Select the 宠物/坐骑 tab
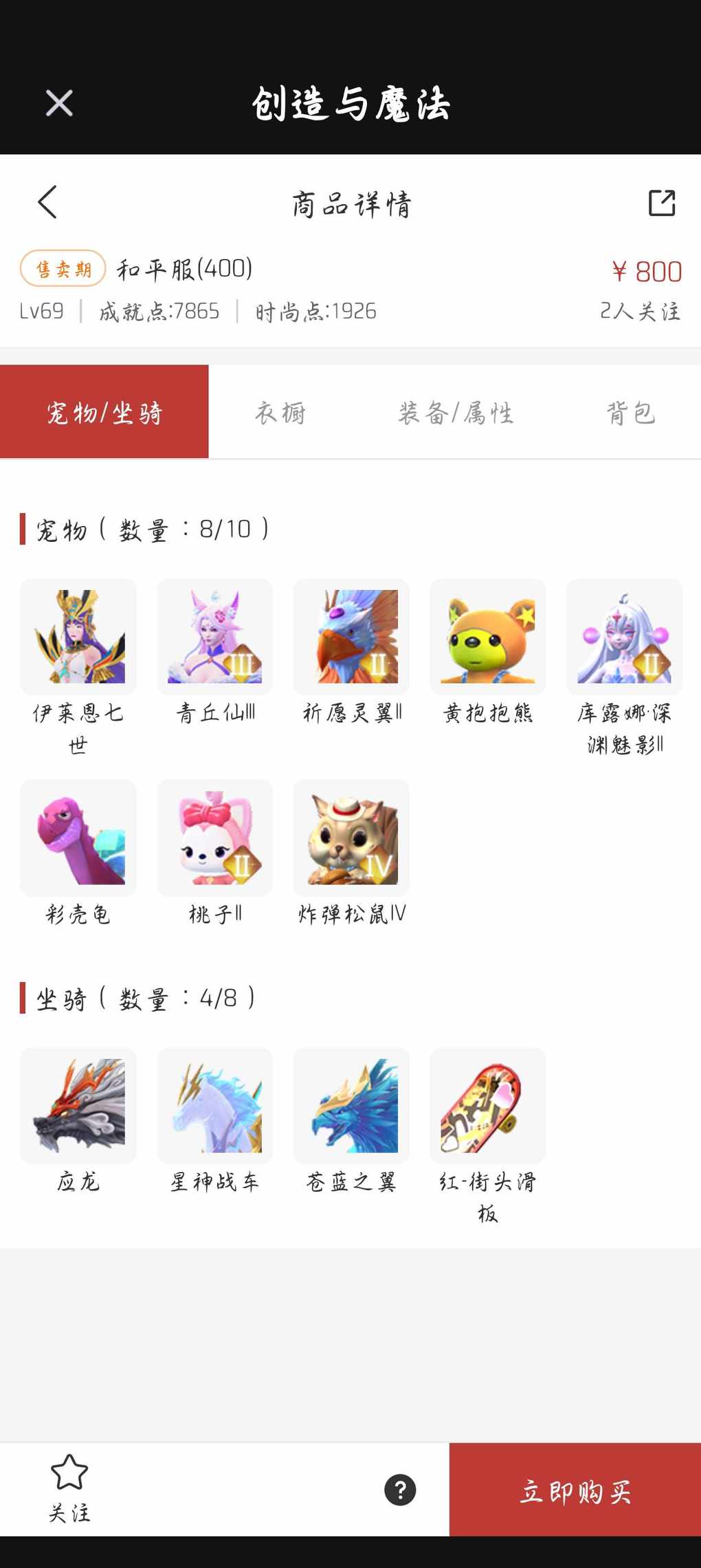Screen dimensions: 701x1568 pos(104,413)
